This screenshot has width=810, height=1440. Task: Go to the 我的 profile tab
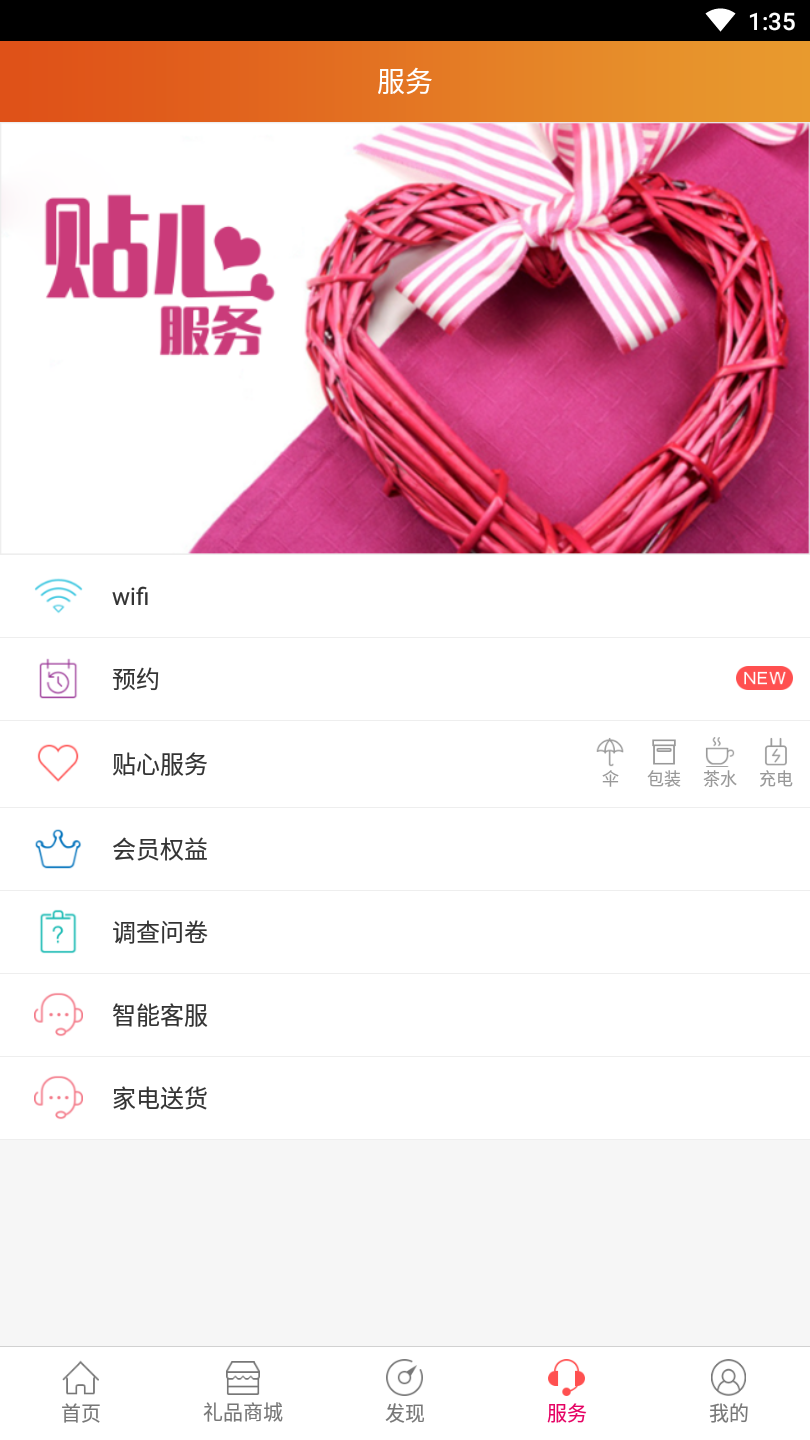[729, 1392]
